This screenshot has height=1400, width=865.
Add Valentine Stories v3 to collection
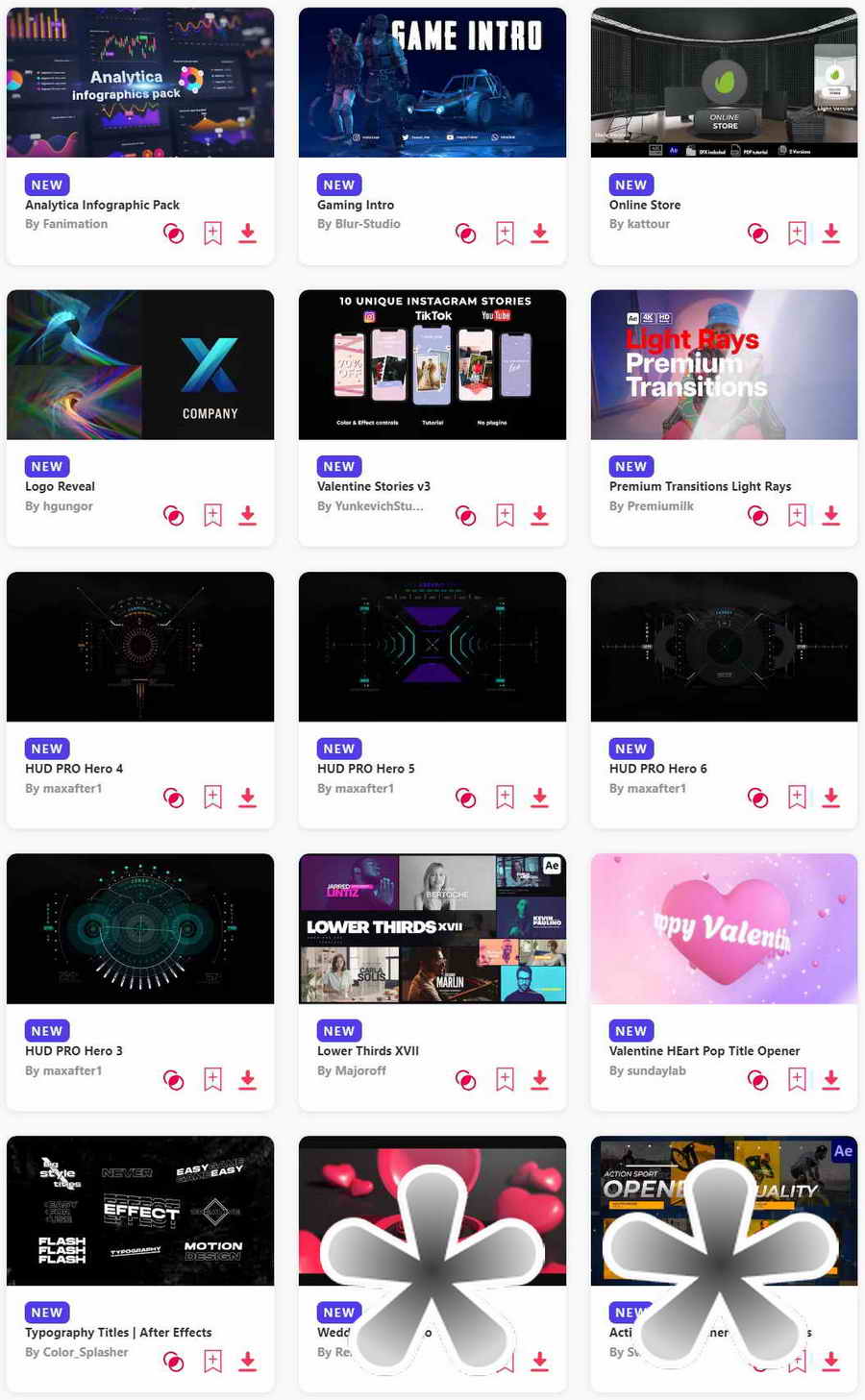tap(505, 516)
